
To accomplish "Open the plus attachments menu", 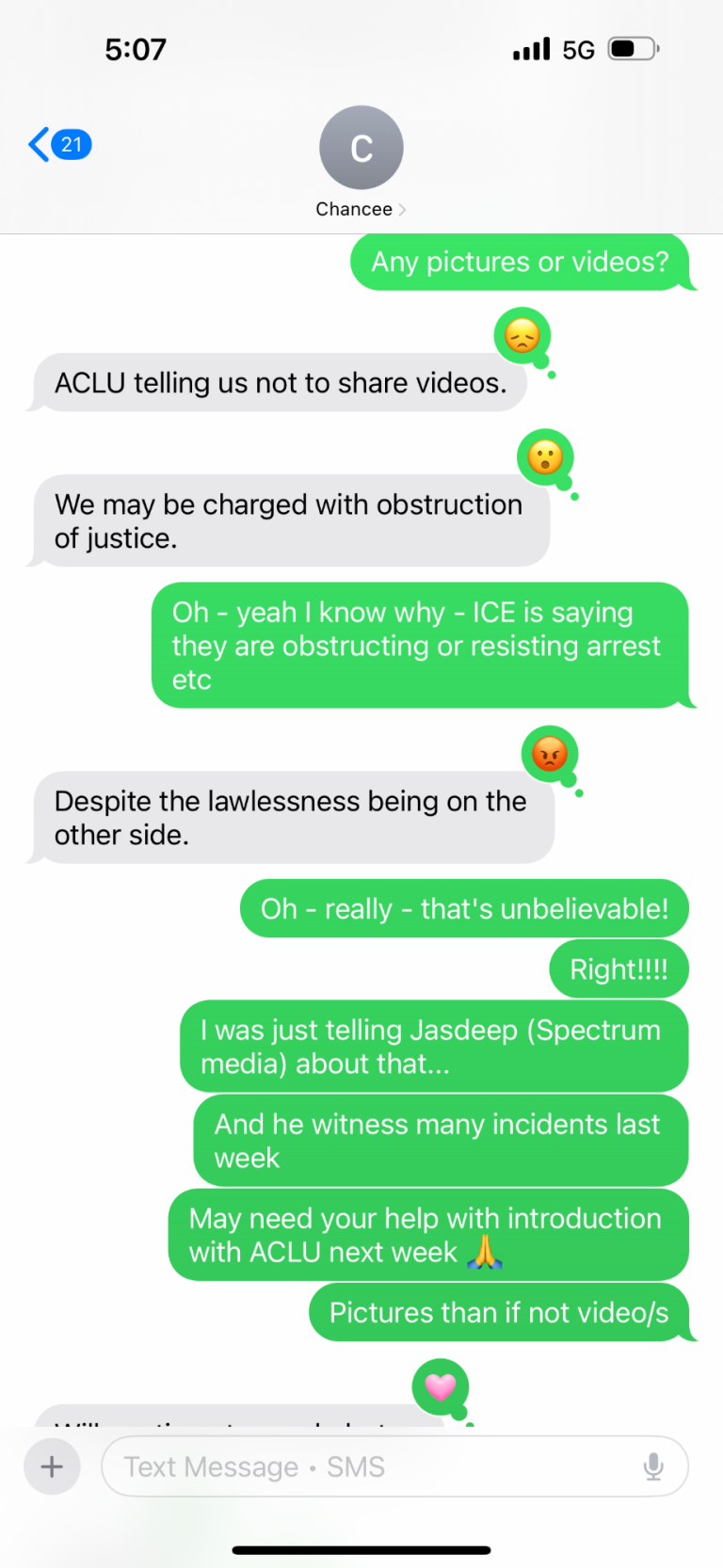I will pos(52,1466).
